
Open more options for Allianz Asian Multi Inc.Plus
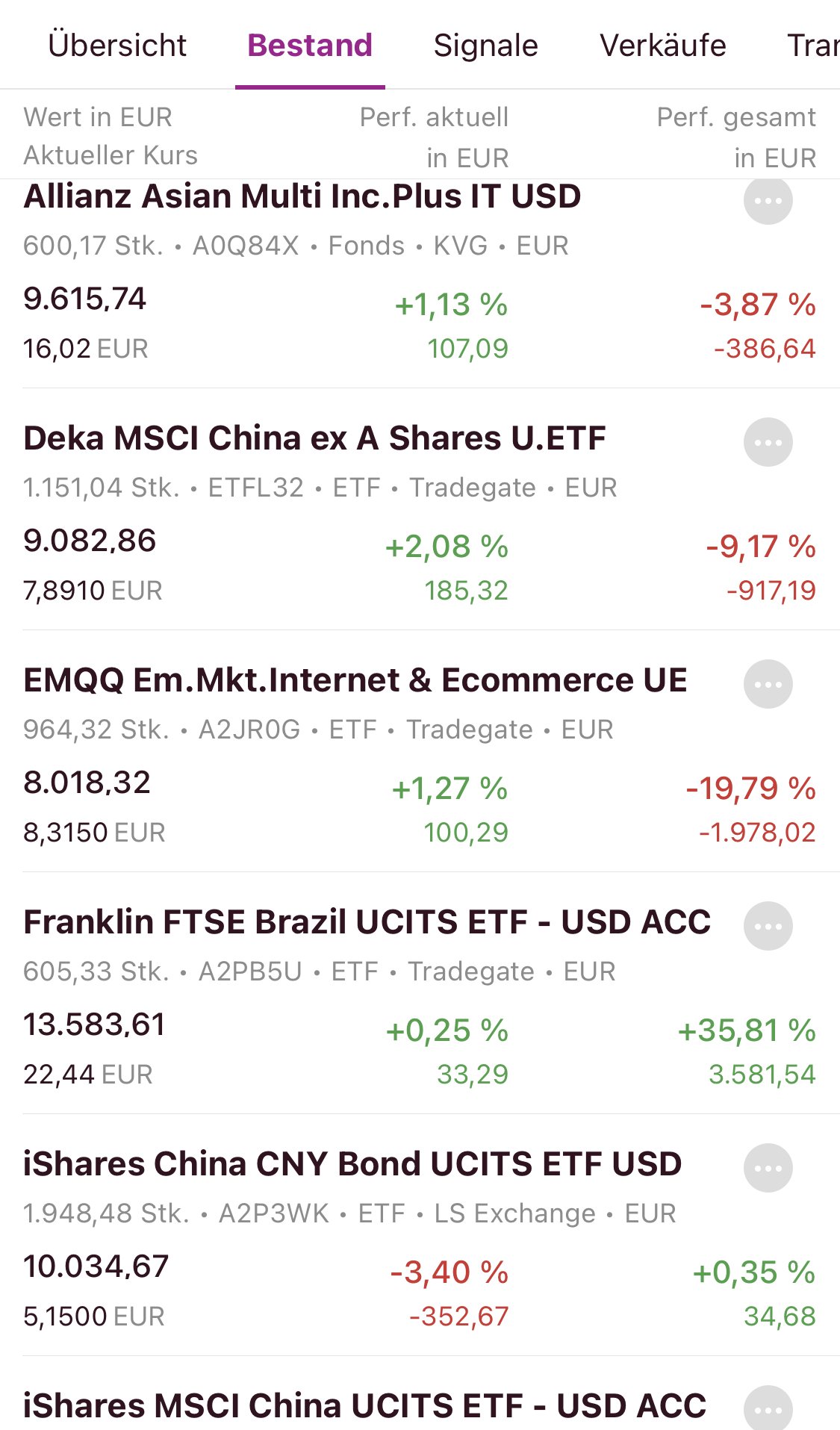click(768, 200)
